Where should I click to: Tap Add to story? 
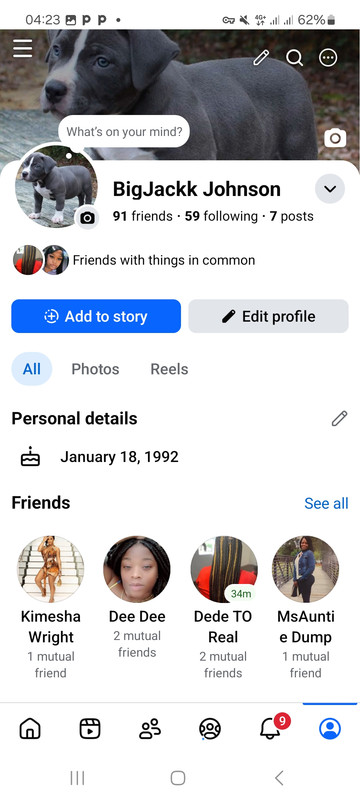click(96, 316)
